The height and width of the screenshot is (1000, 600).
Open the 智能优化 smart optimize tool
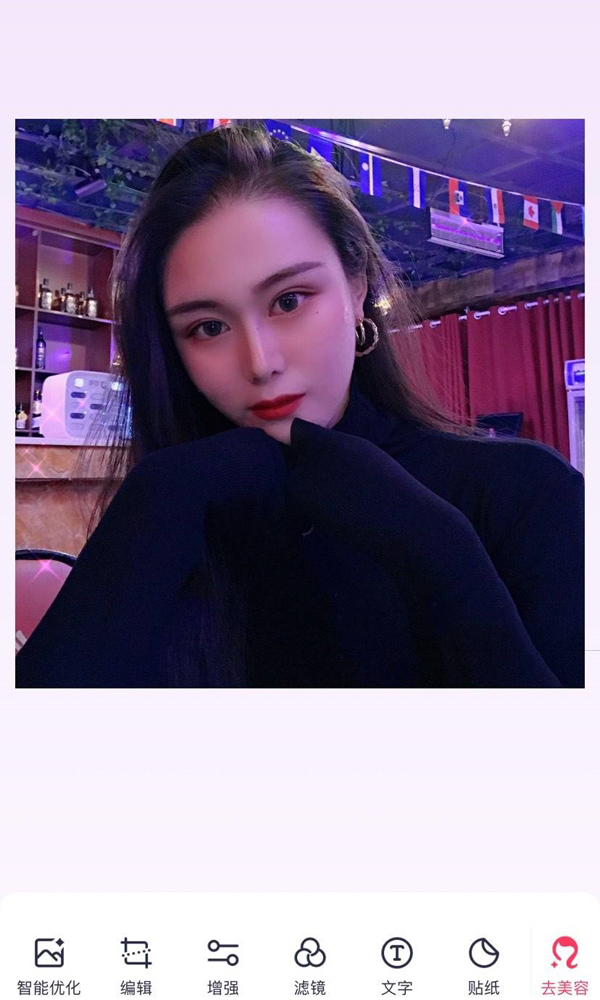click(49, 963)
